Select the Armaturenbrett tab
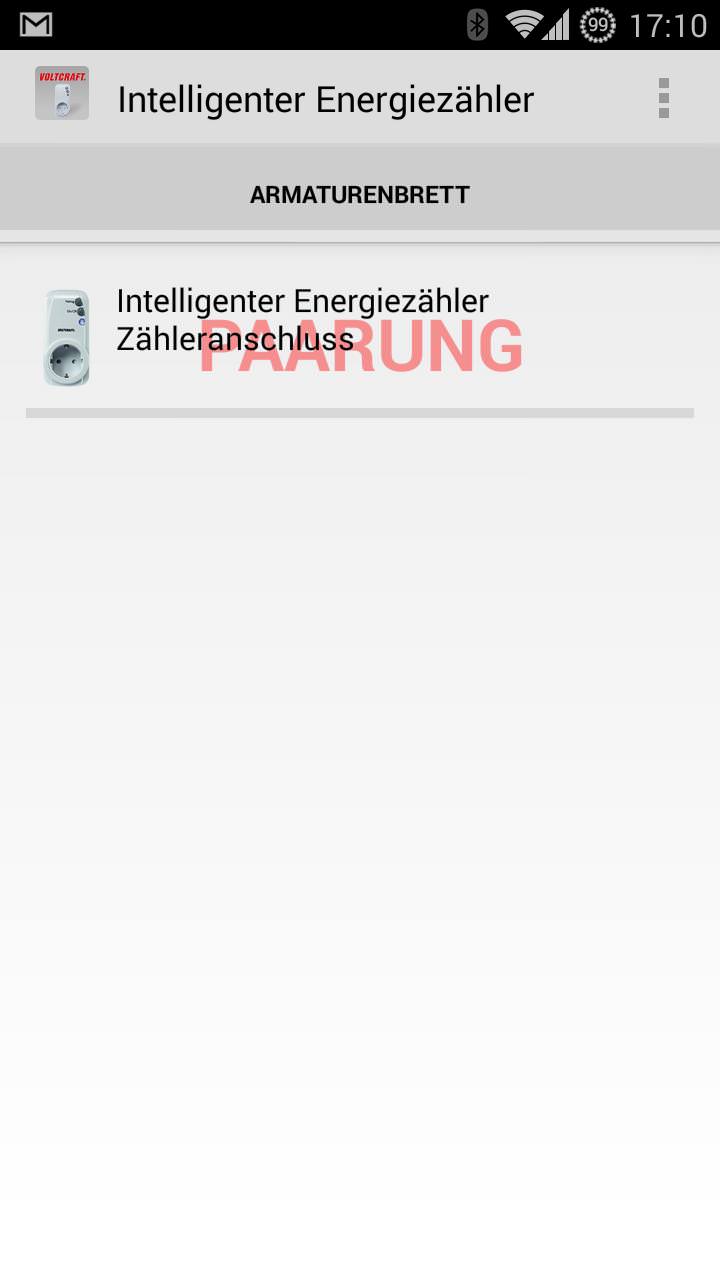Image resolution: width=720 pixels, height=1280 pixels. coord(360,194)
